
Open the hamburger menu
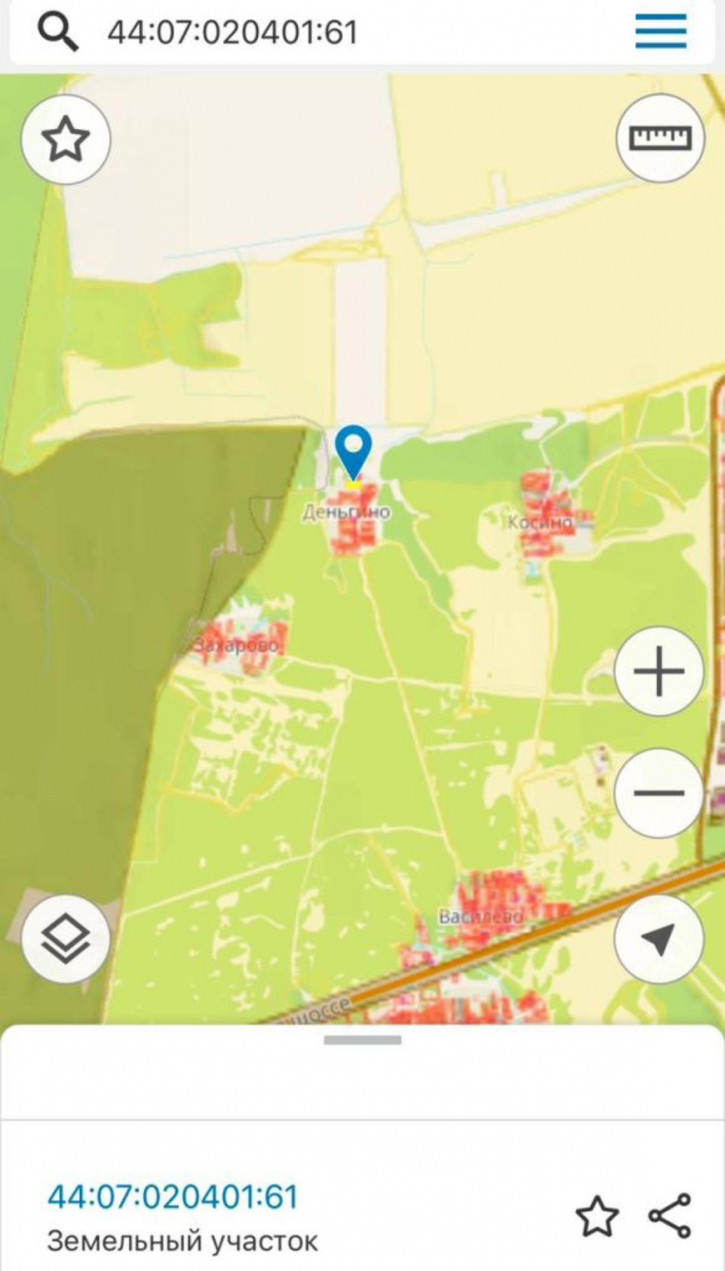point(660,32)
